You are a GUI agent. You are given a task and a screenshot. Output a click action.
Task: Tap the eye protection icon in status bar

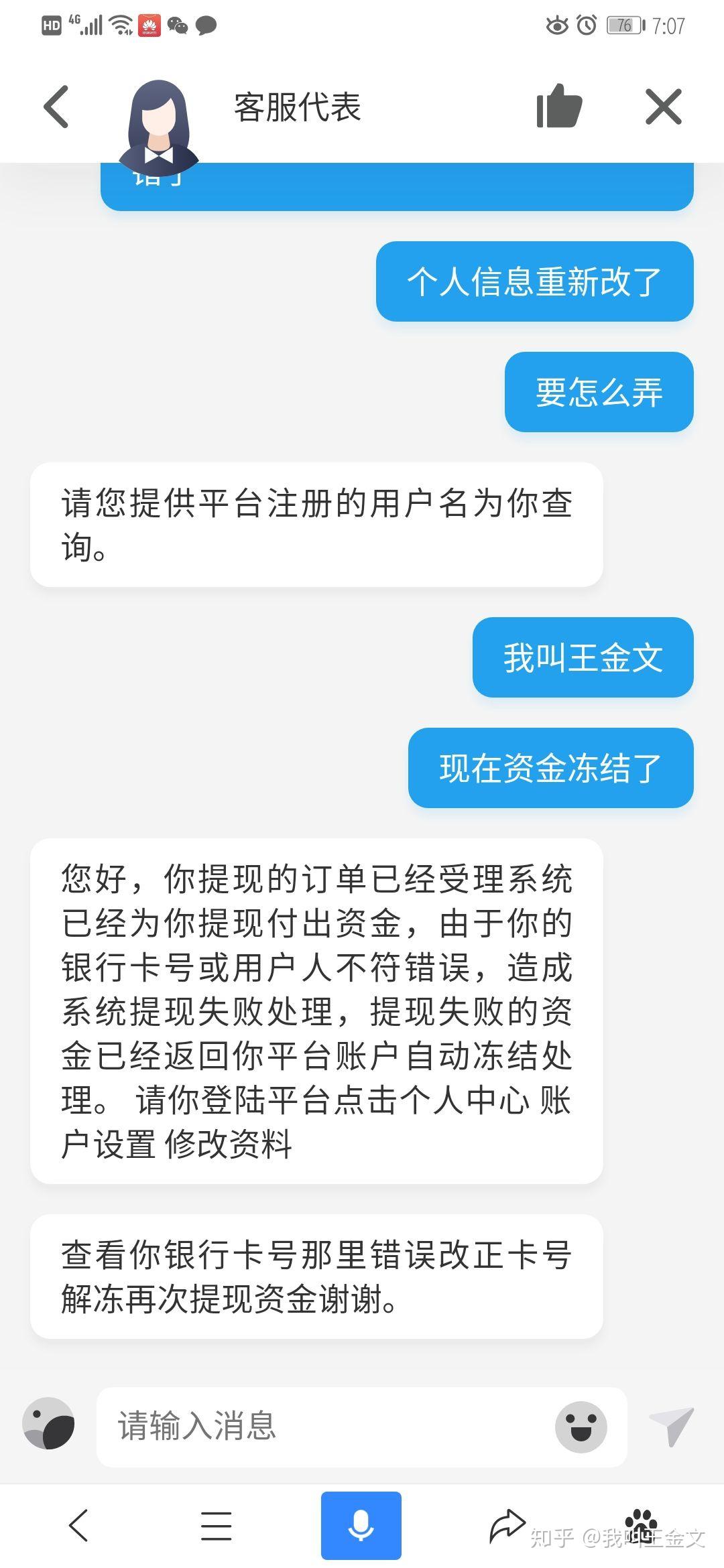pos(558,23)
